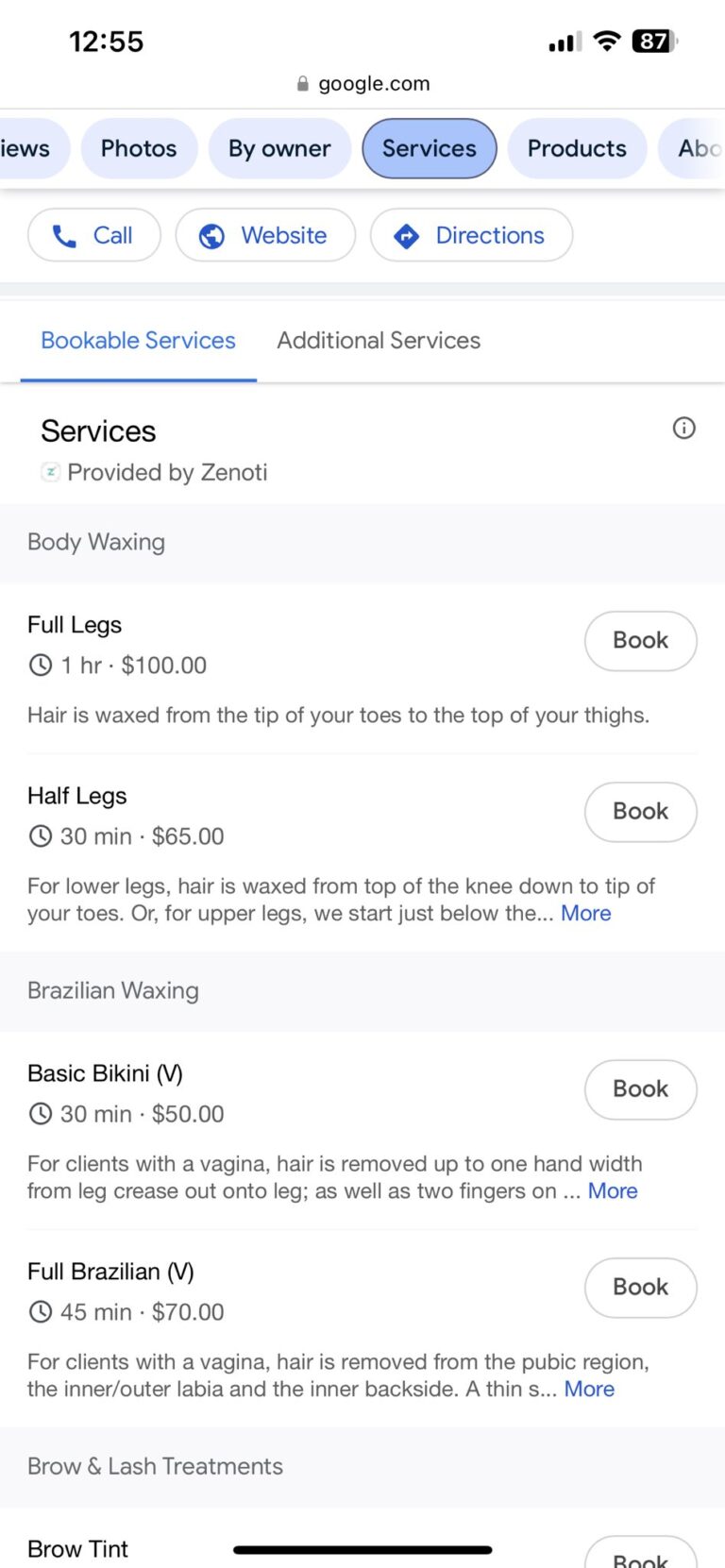The width and height of the screenshot is (725, 1568).
Task: Tap the google.com address bar
Action: pos(363,84)
